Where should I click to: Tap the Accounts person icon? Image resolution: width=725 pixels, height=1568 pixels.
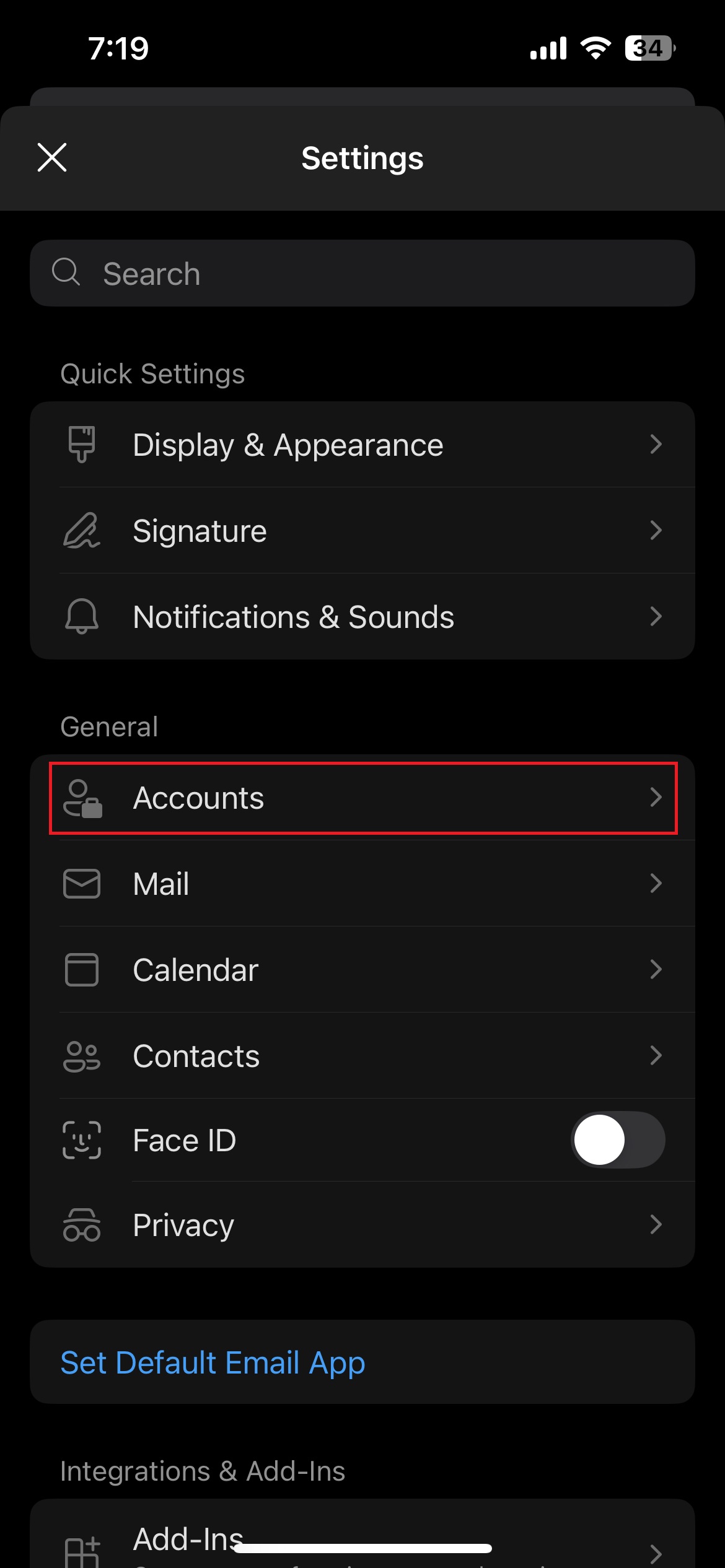coord(82,798)
